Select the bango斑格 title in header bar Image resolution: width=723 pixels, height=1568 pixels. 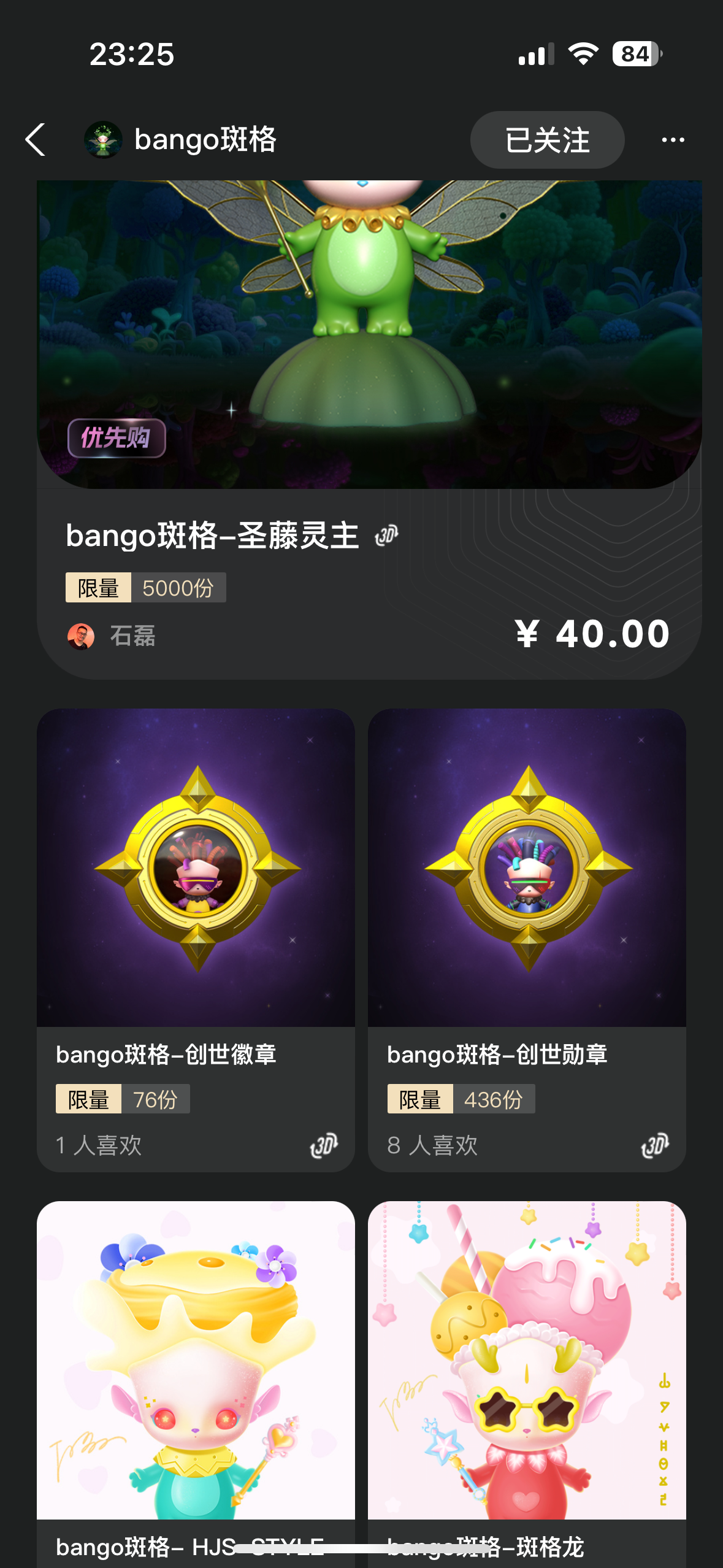click(205, 140)
